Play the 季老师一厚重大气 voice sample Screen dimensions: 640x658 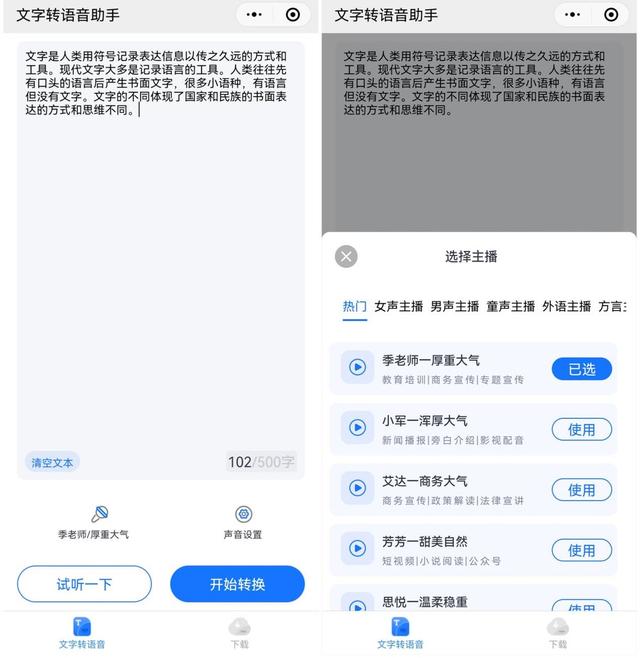tap(358, 368)
